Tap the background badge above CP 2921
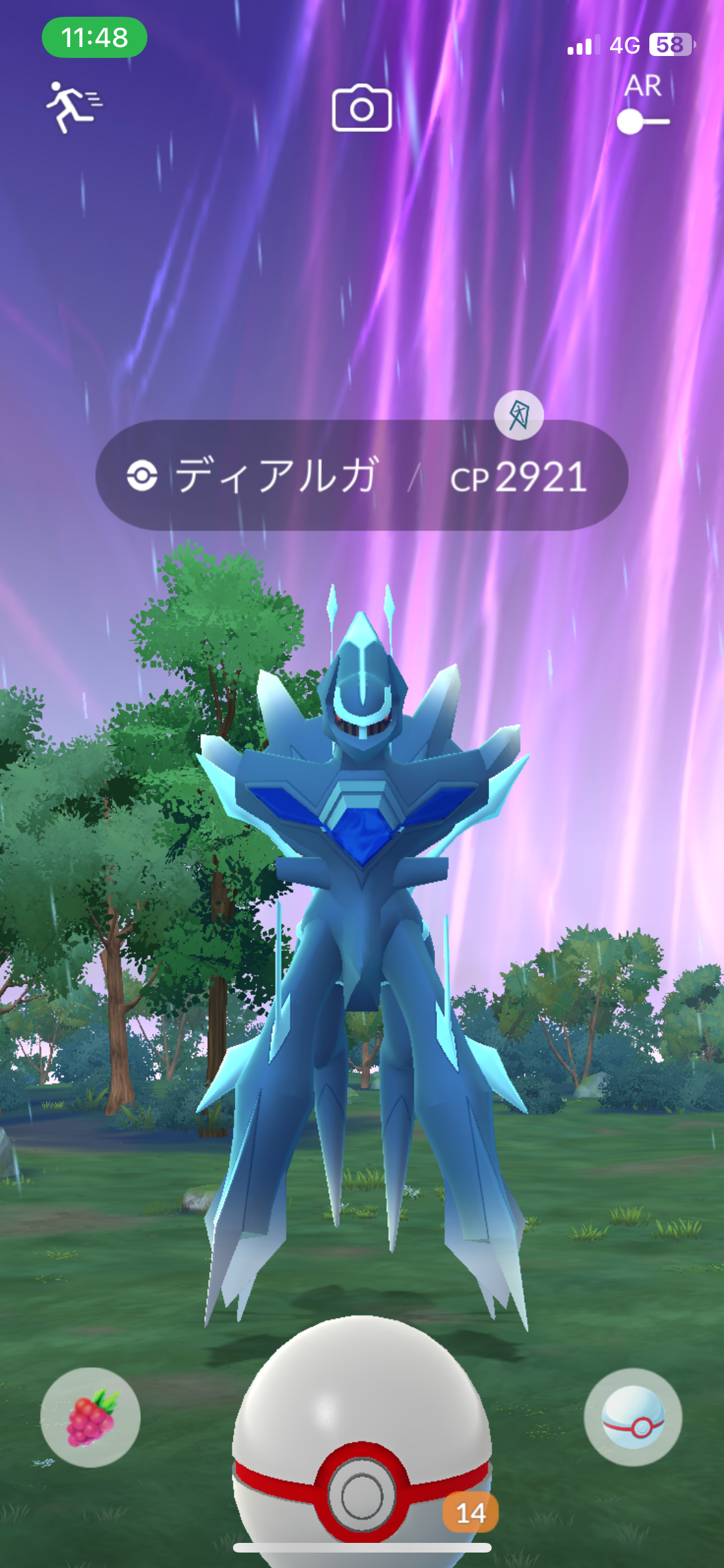The image size is (724, 1568). pos(519,415)
